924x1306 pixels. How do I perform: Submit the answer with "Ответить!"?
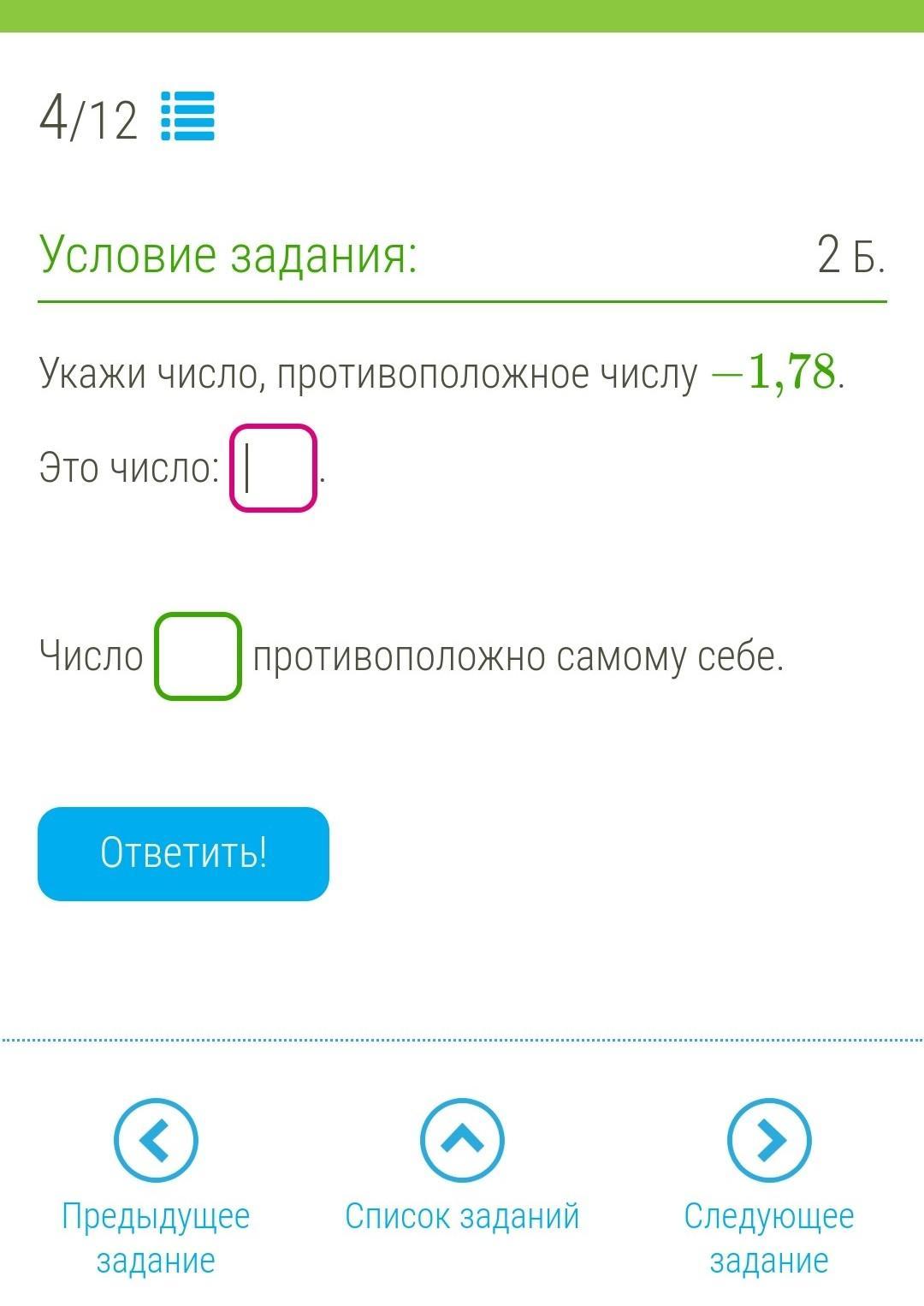click(x=183, y=853)
